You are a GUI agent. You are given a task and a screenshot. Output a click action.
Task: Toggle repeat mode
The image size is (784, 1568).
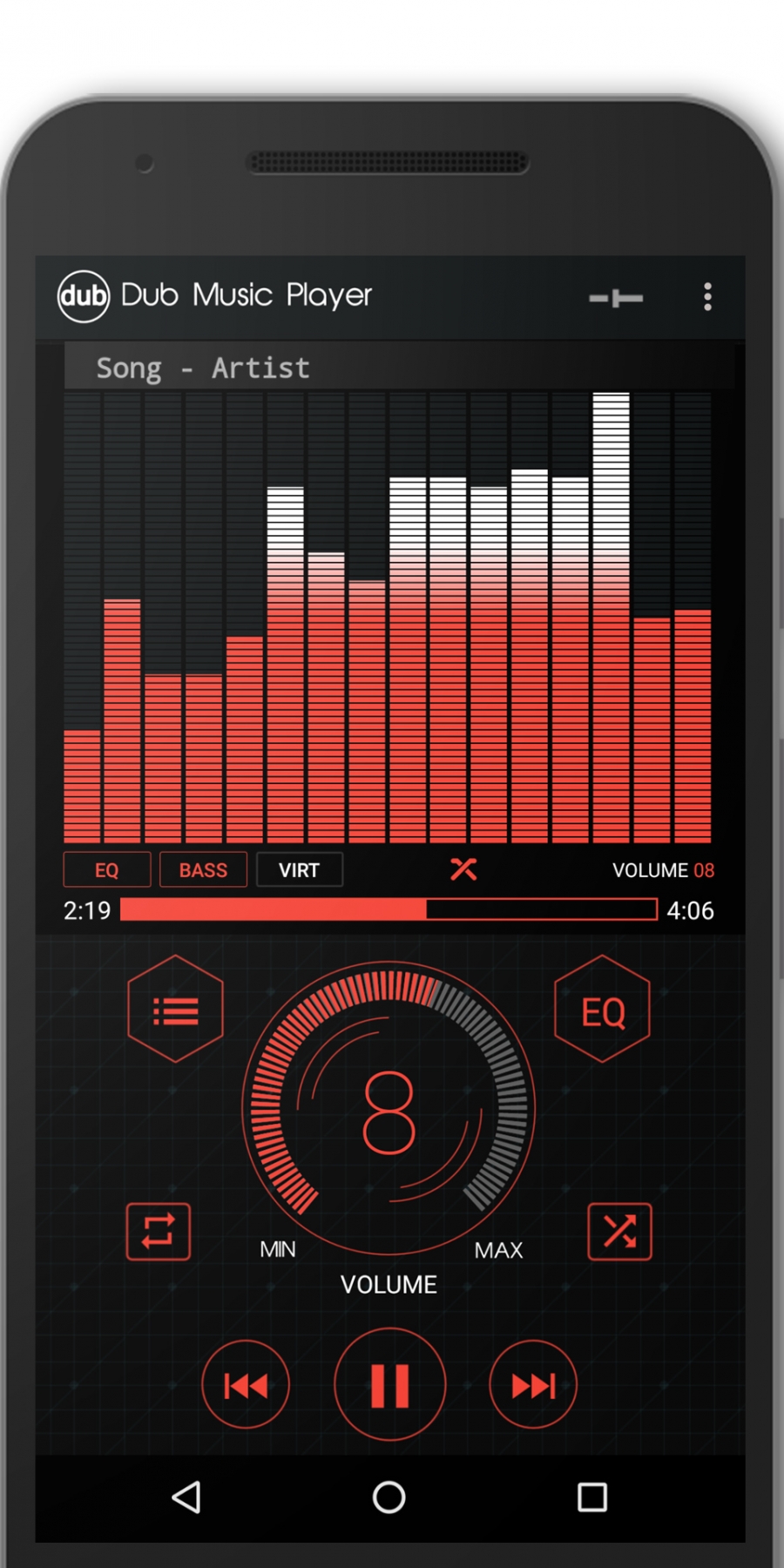point(158,1231)
